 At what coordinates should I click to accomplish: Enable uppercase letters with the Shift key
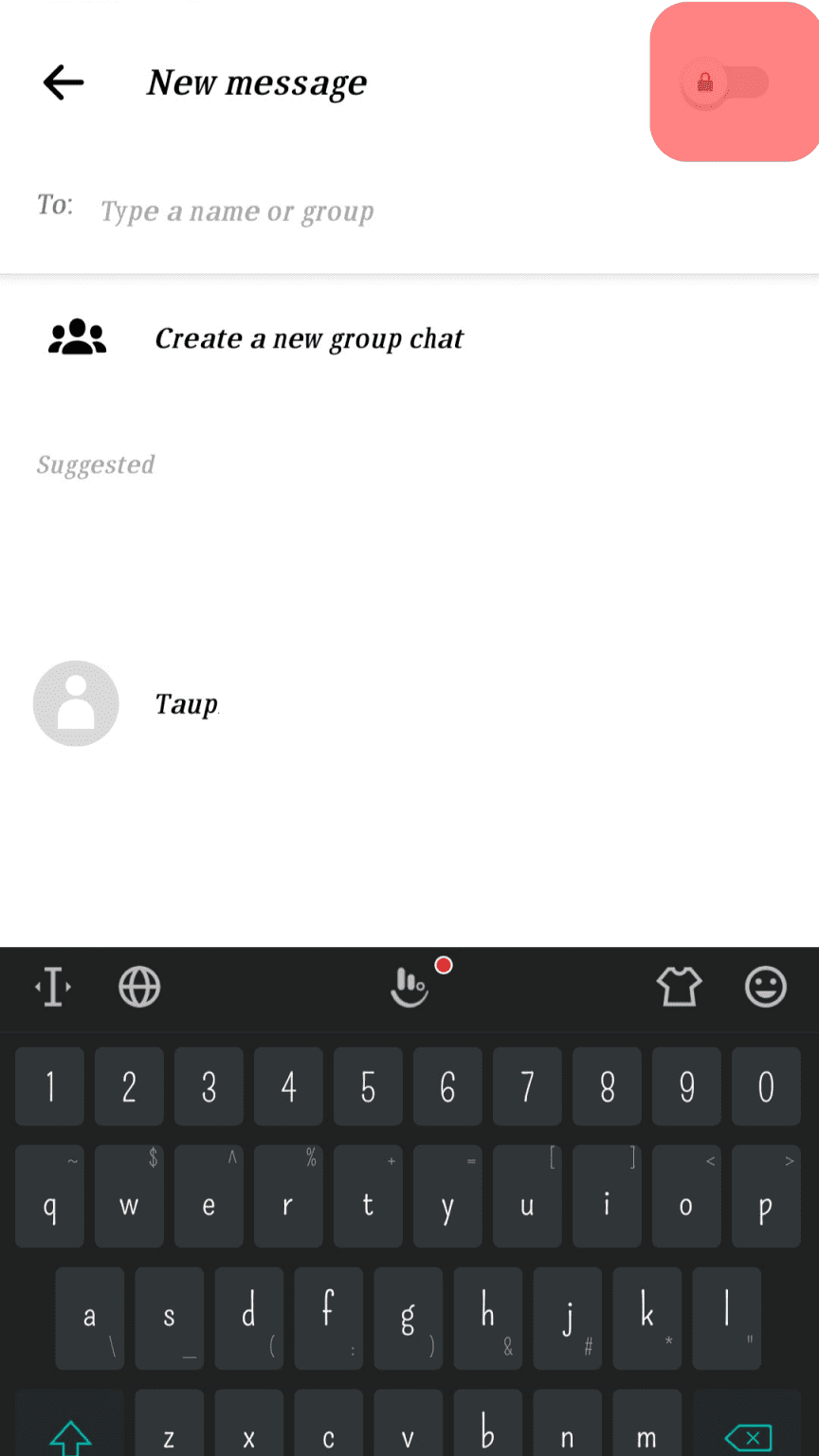(x=69, y=1437)
